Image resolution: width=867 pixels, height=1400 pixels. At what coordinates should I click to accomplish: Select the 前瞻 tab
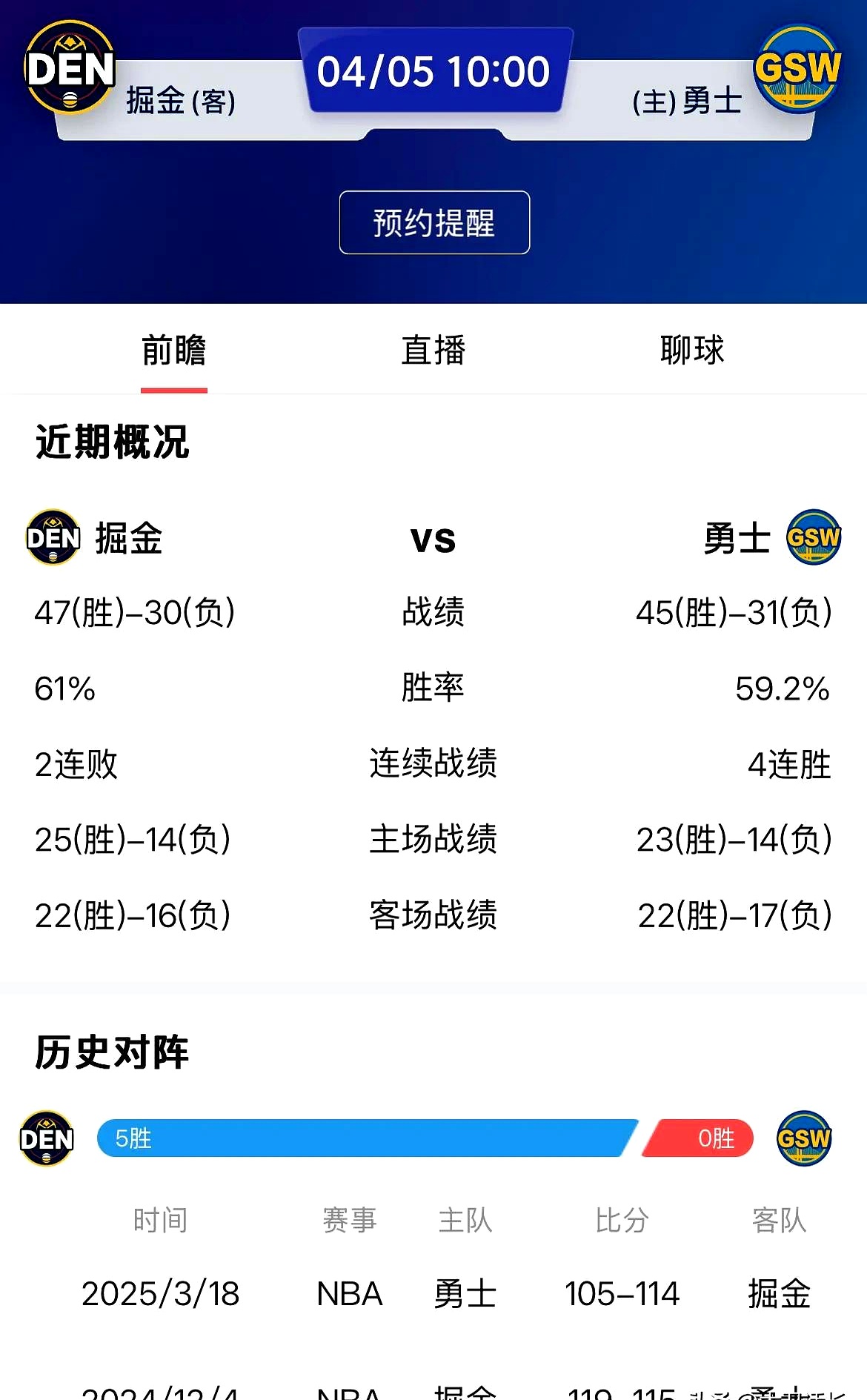[x=173, y=351]
